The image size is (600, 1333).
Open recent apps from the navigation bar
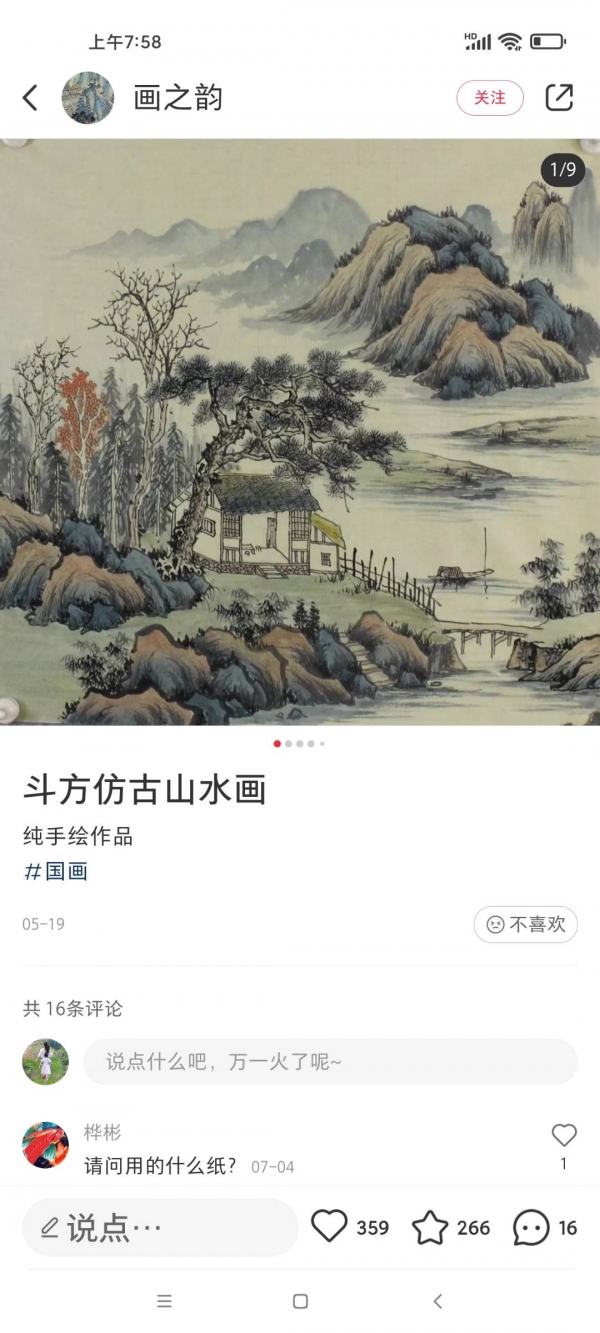(164, 1301)
